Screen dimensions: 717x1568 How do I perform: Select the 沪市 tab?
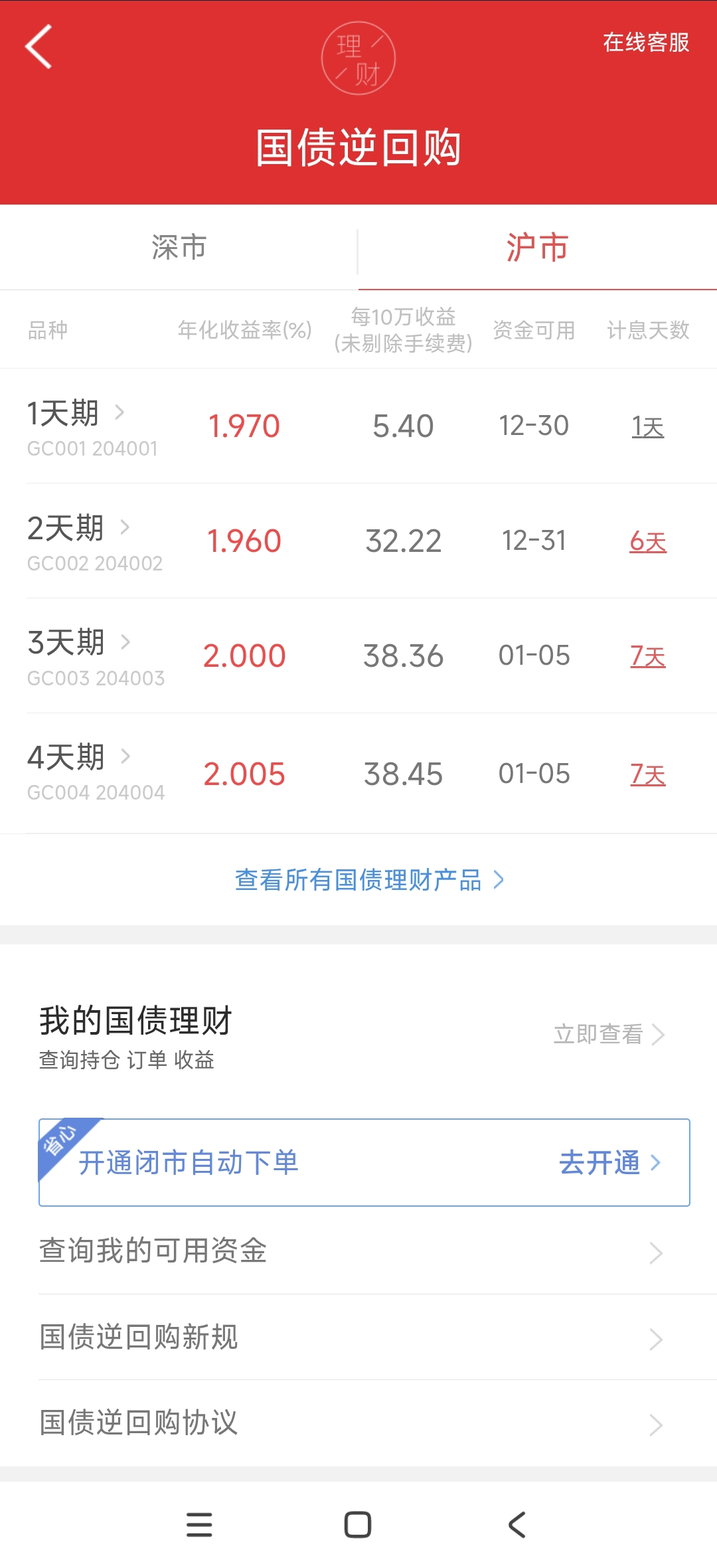click(x=537, y=248)
